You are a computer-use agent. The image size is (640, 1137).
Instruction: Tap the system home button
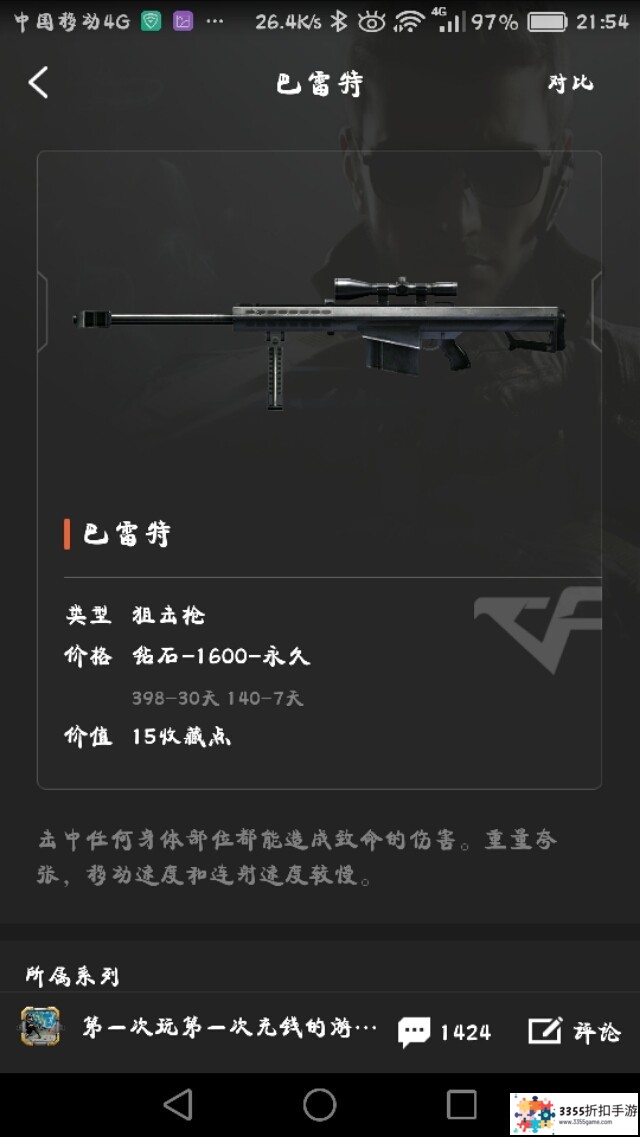(320, 1105)
